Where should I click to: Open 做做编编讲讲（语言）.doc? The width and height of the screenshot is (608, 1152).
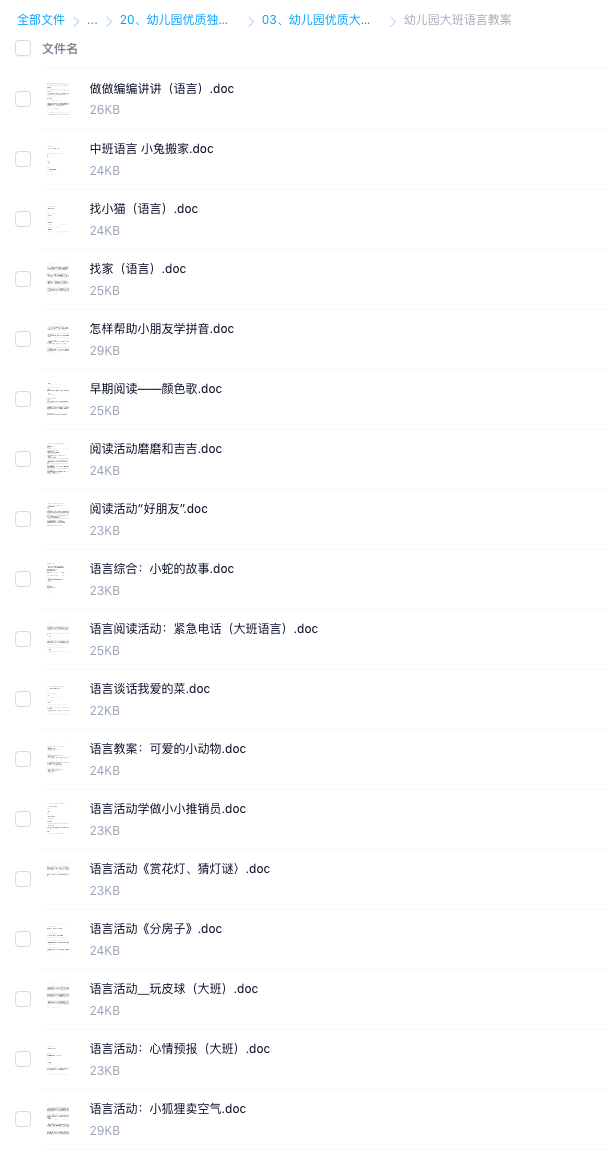(x=162, y=89)
